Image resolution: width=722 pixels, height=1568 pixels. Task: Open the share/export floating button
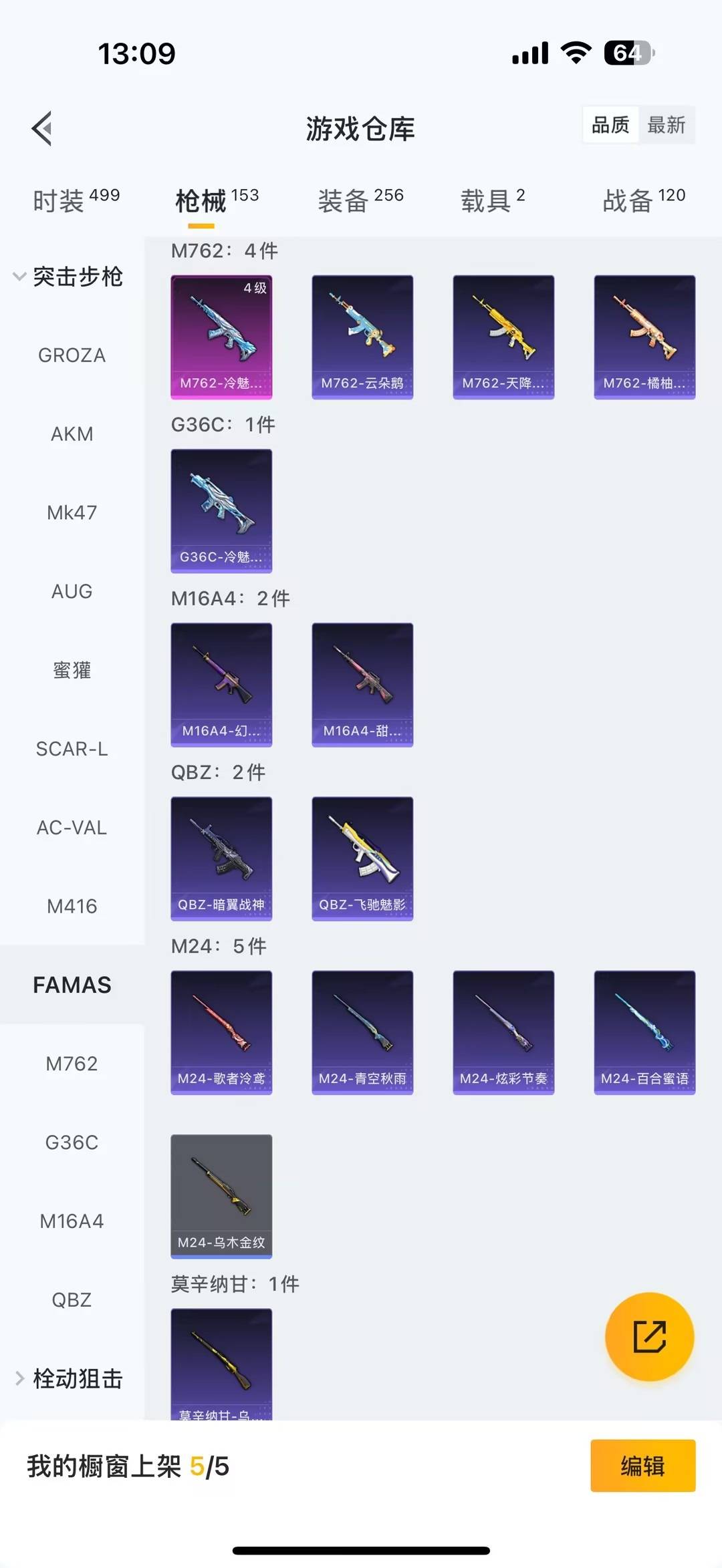pyautogui.click(x=649, y=1337)
